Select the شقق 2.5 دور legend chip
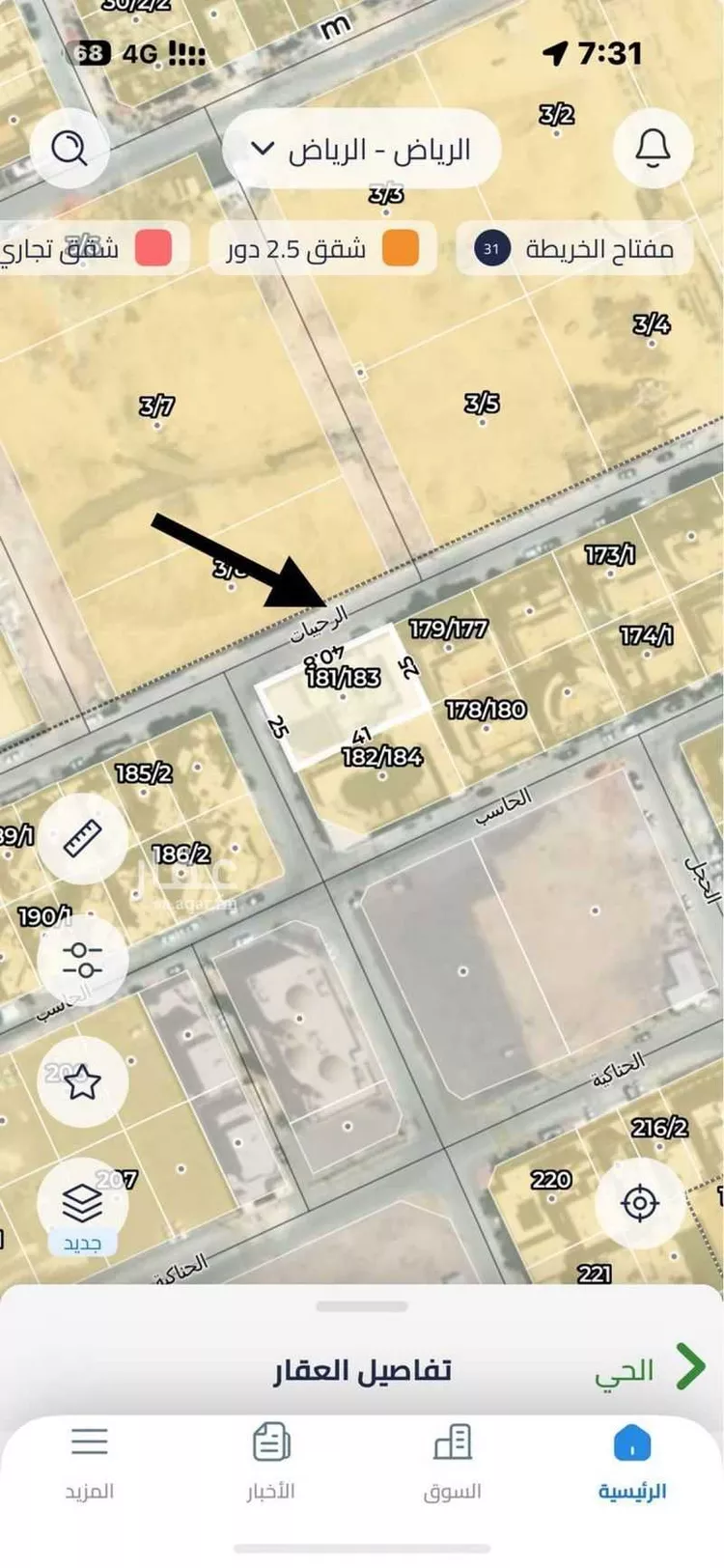 tap(322, 249)
